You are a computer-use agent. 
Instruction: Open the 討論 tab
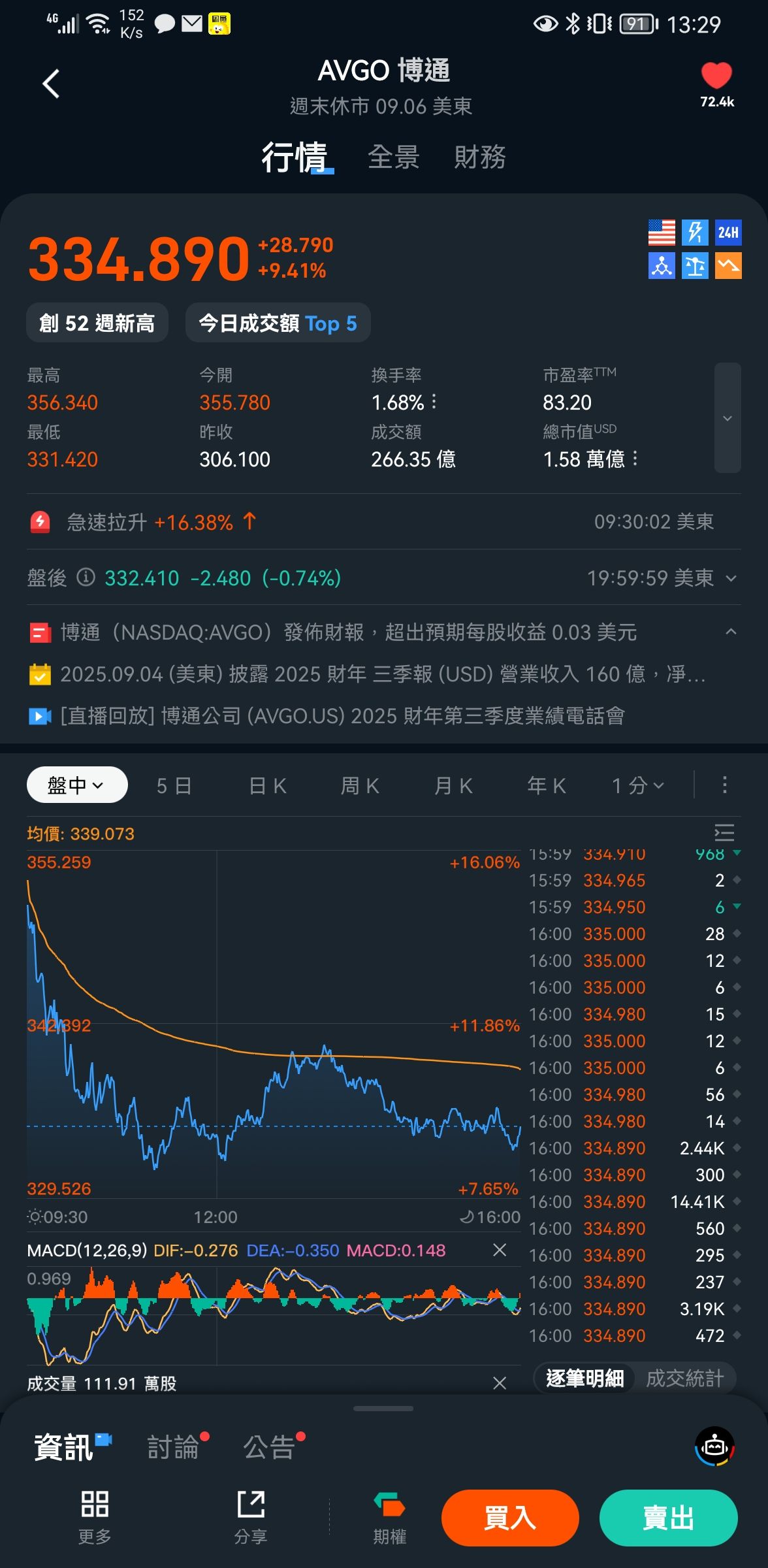[173, 1448]
